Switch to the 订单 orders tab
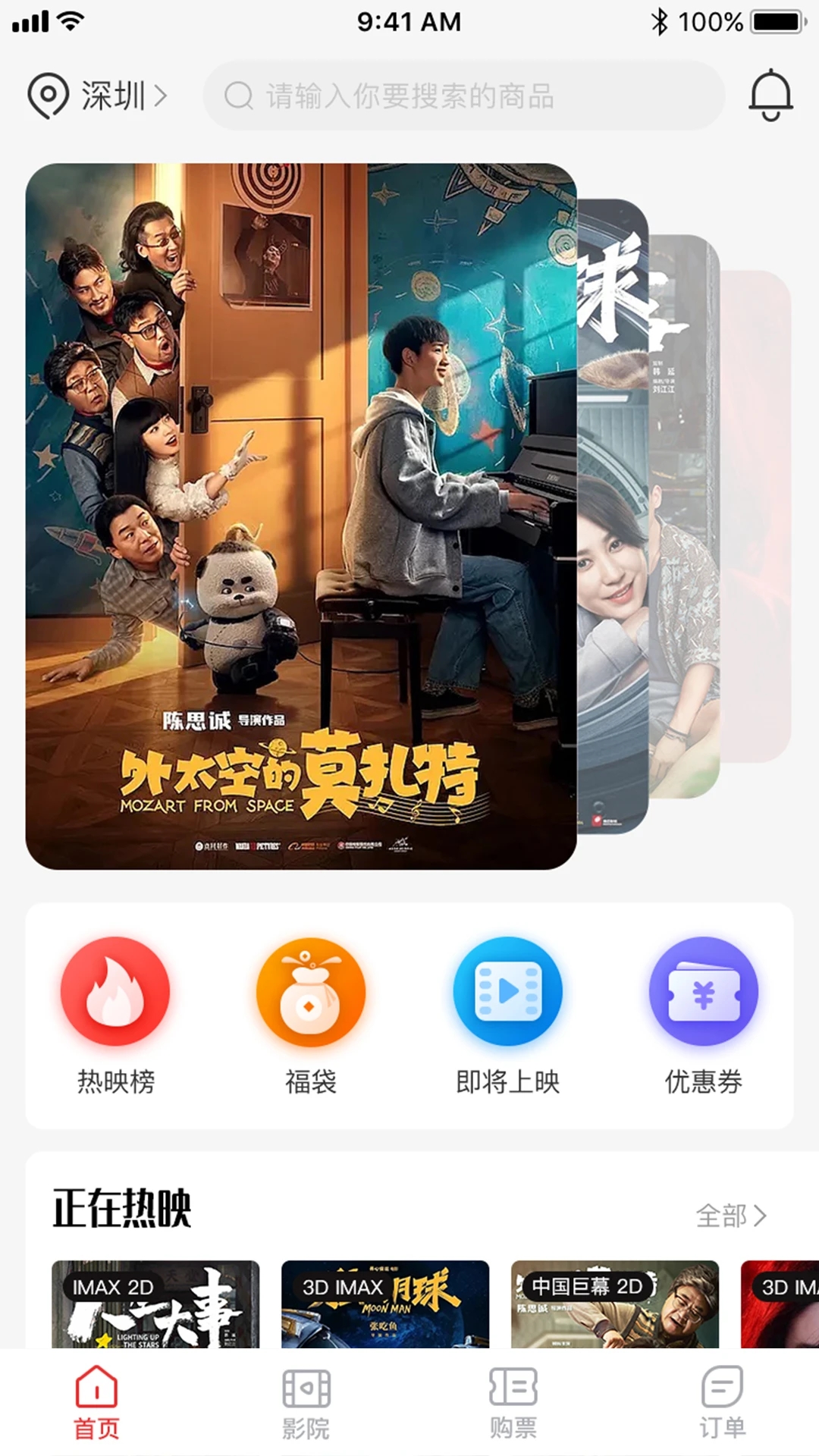This screenshot has width=819, height=1456. point(722,1403)
